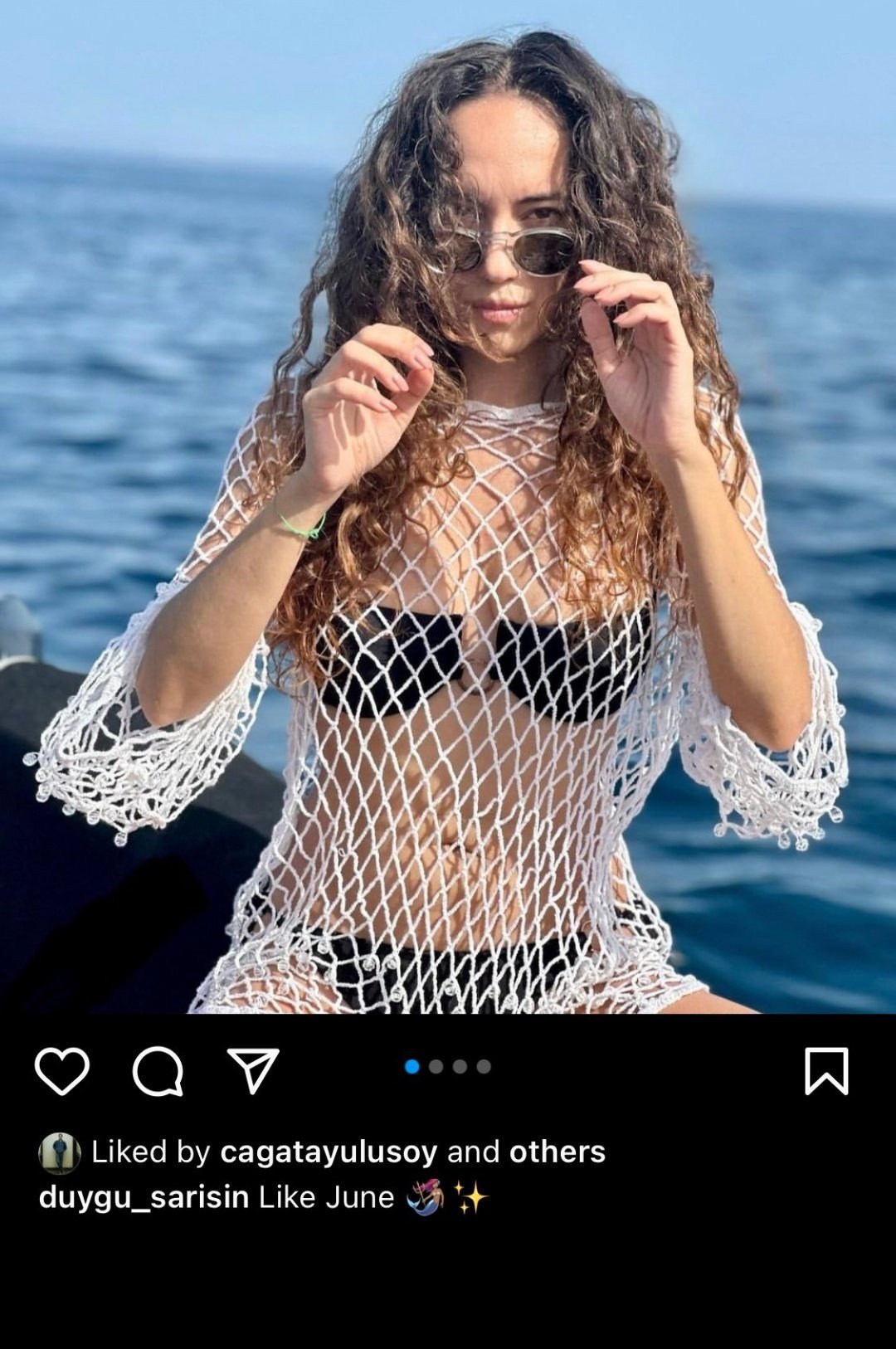Viewport: 896px width, 1349px height.
Task: Open duygu_sarisin's profile from the caption
Action: point(144,1197)
